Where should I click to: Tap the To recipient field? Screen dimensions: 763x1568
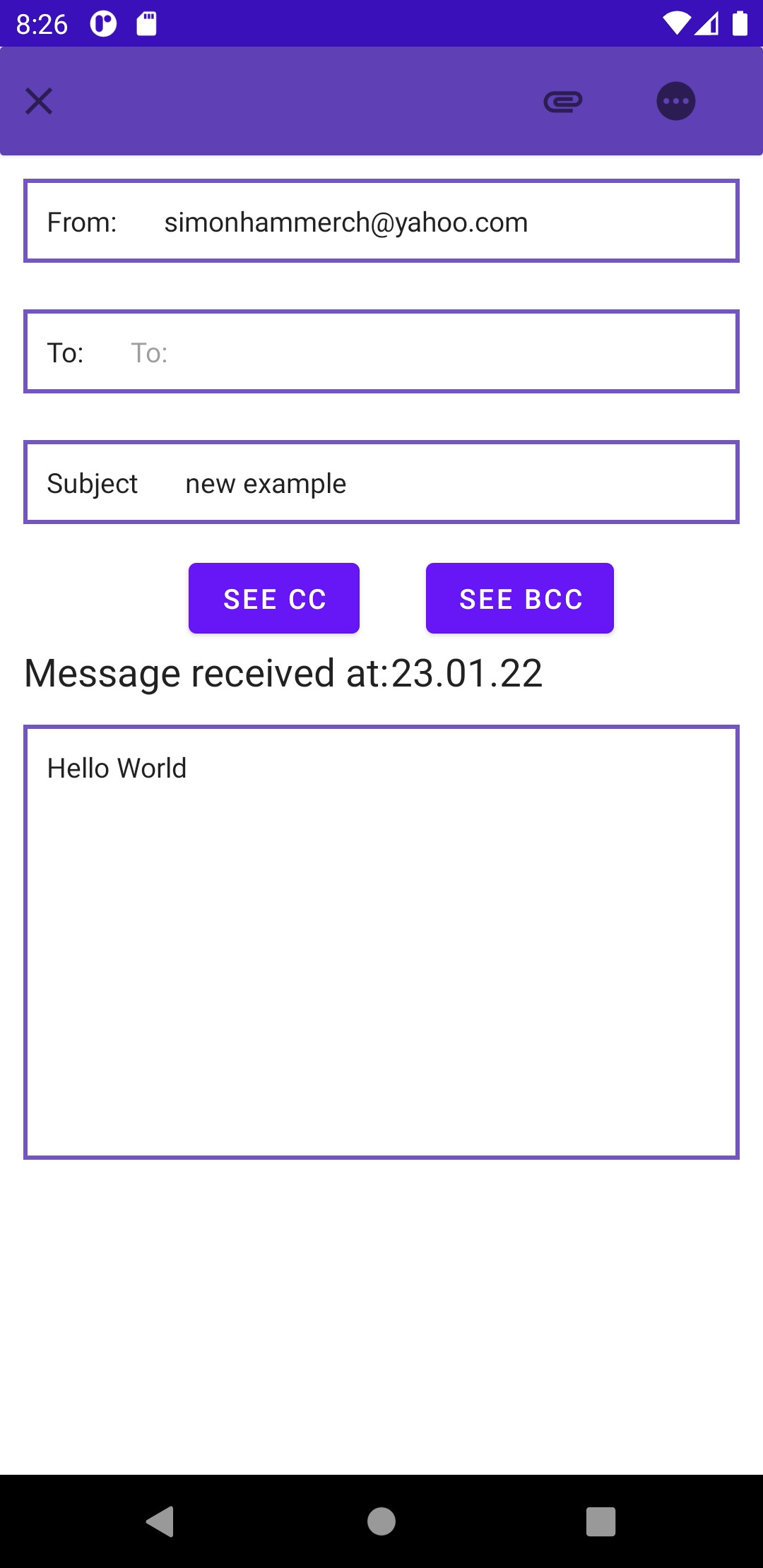(x=424, y=352)
